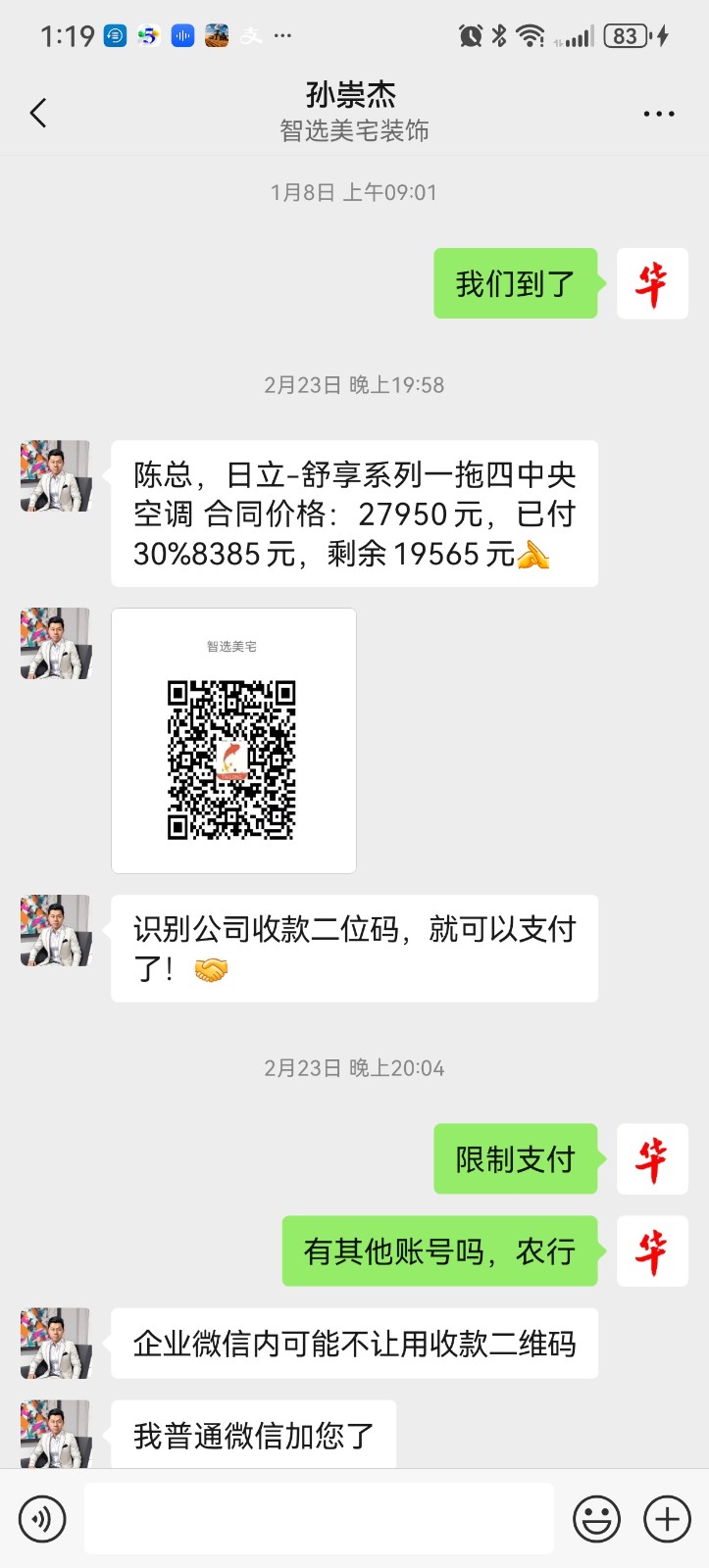Go back from the 孙崇杰 chat
Viewport: 709px width, 1568px height.
click(38, 114)
